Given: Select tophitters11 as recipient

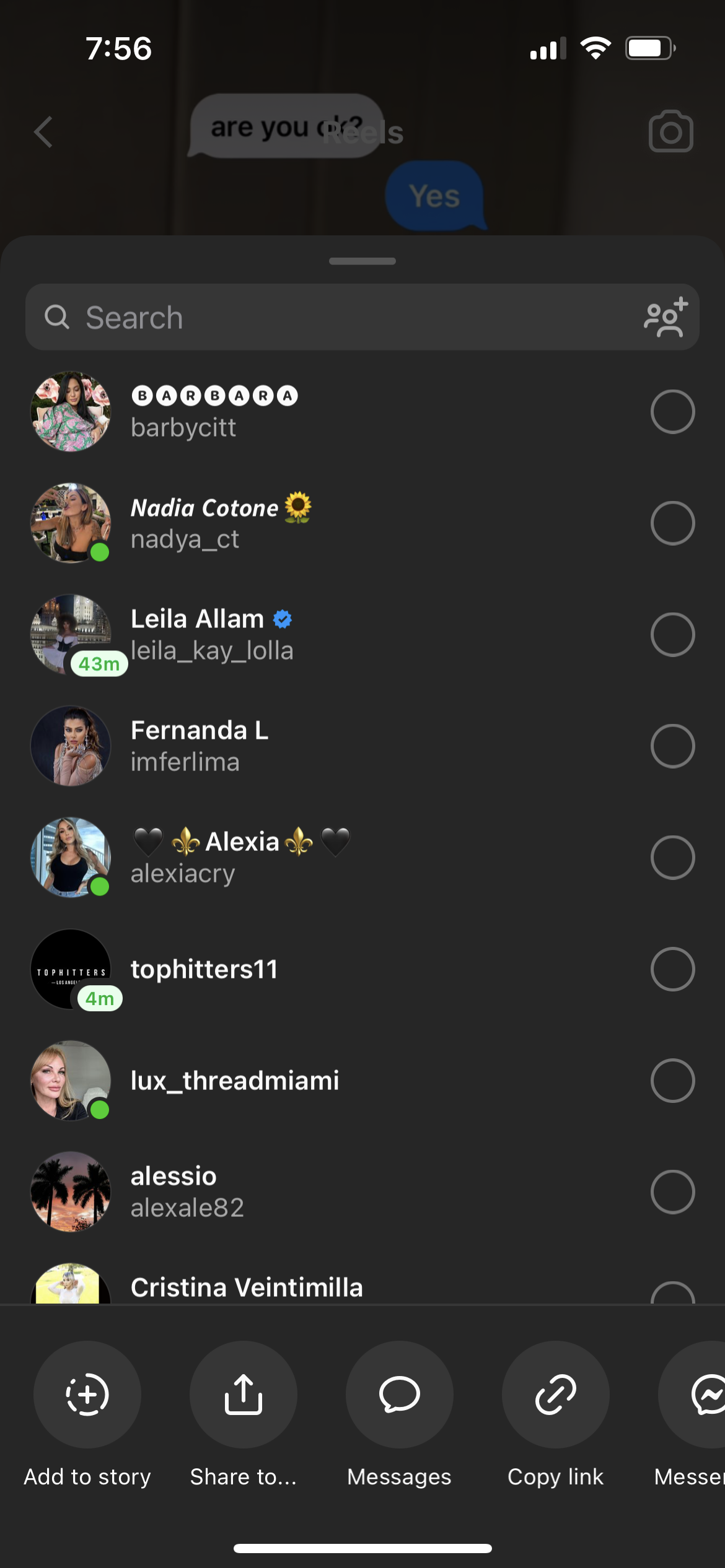Looking at the screenshot, I should (x=362, y=969).
